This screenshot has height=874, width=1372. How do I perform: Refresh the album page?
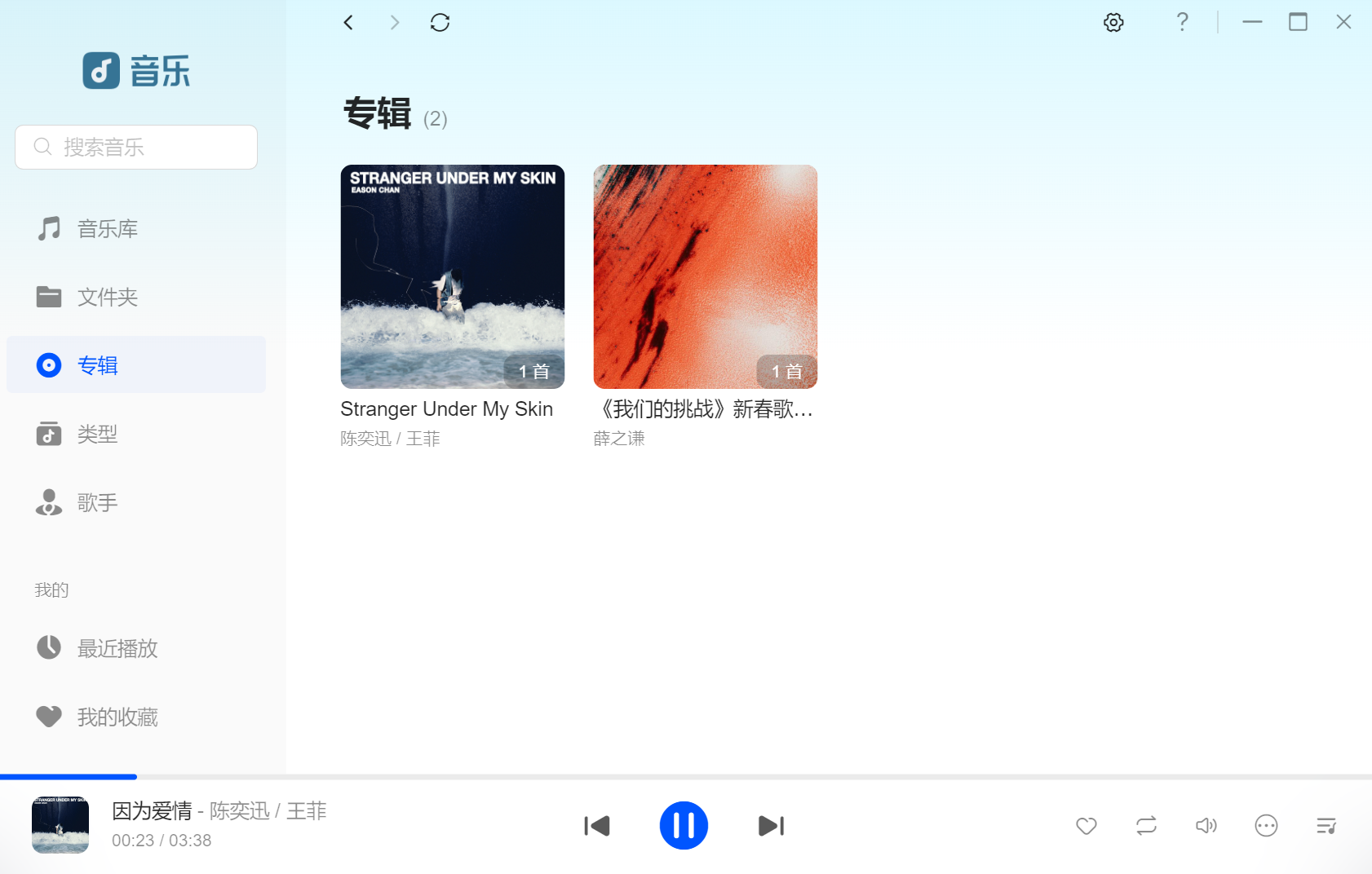pos(440,23)
